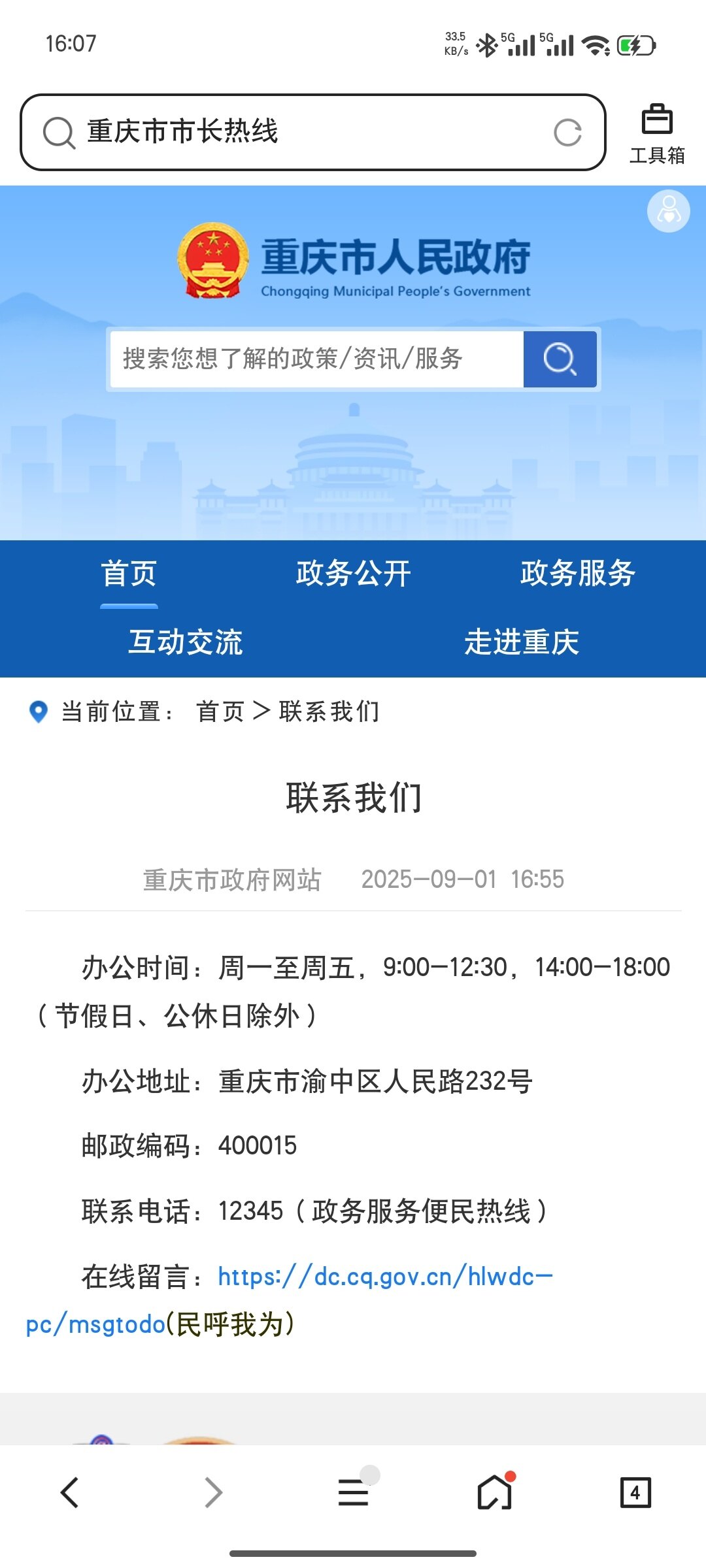Screen dimensions: 706x1568
Task: Open the 政务公开 section
Action: pyautogui.click(x=353, y=574)
